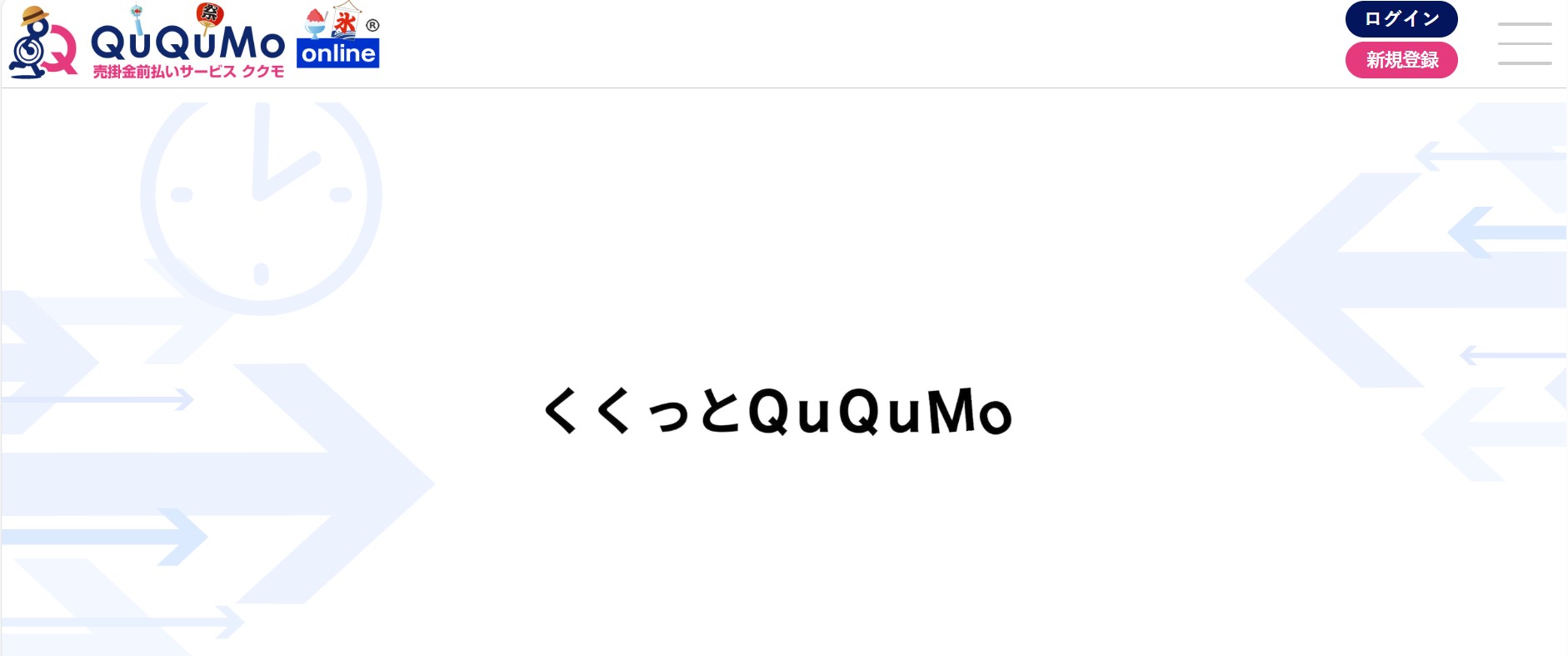Viewport: 1568px width, 656px height.
Task: Go to the QuQuMo online home logo
Action: click(193, 42)
